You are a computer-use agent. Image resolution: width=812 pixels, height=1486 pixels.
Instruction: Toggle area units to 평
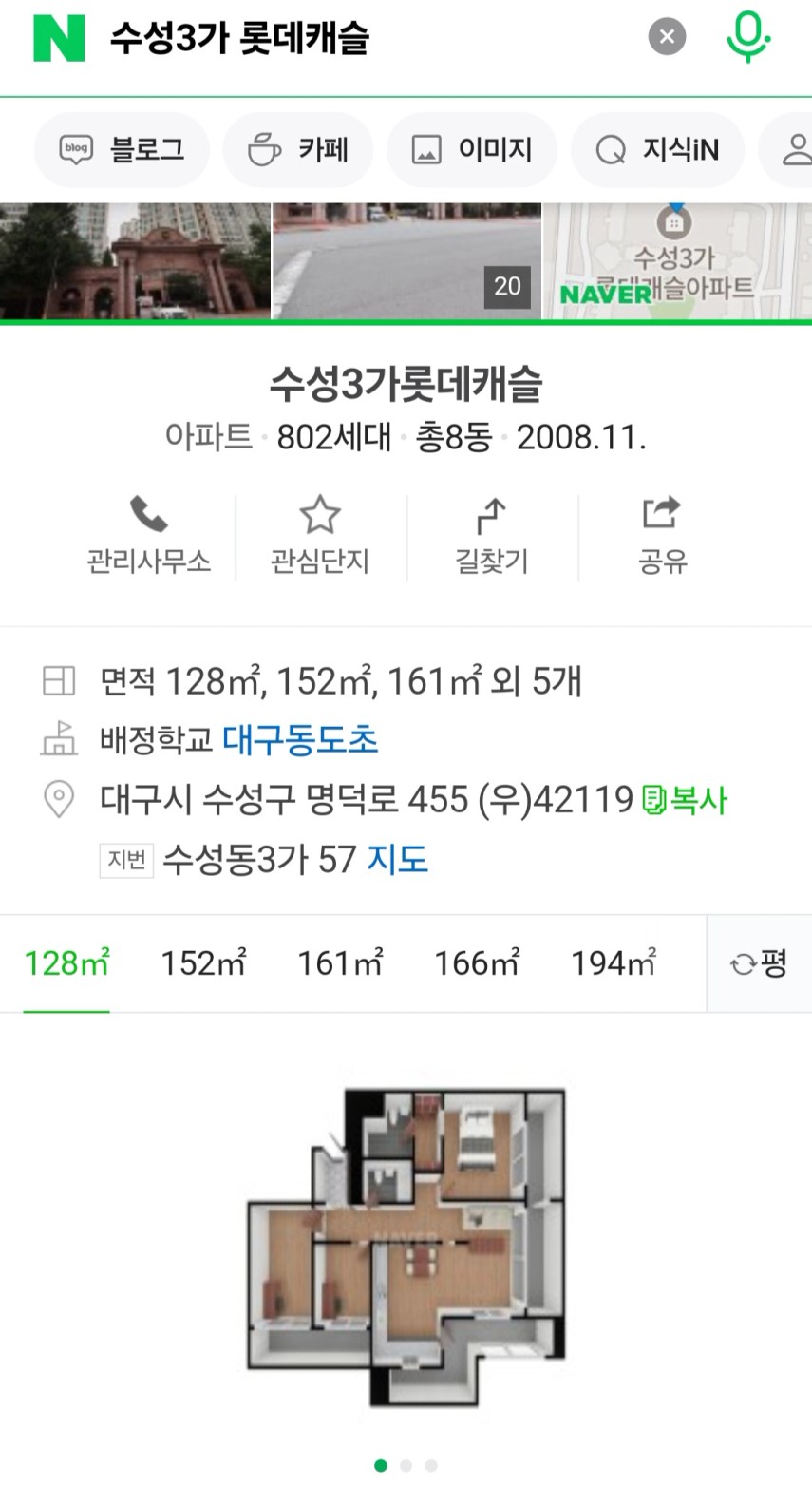click(760, 963)
